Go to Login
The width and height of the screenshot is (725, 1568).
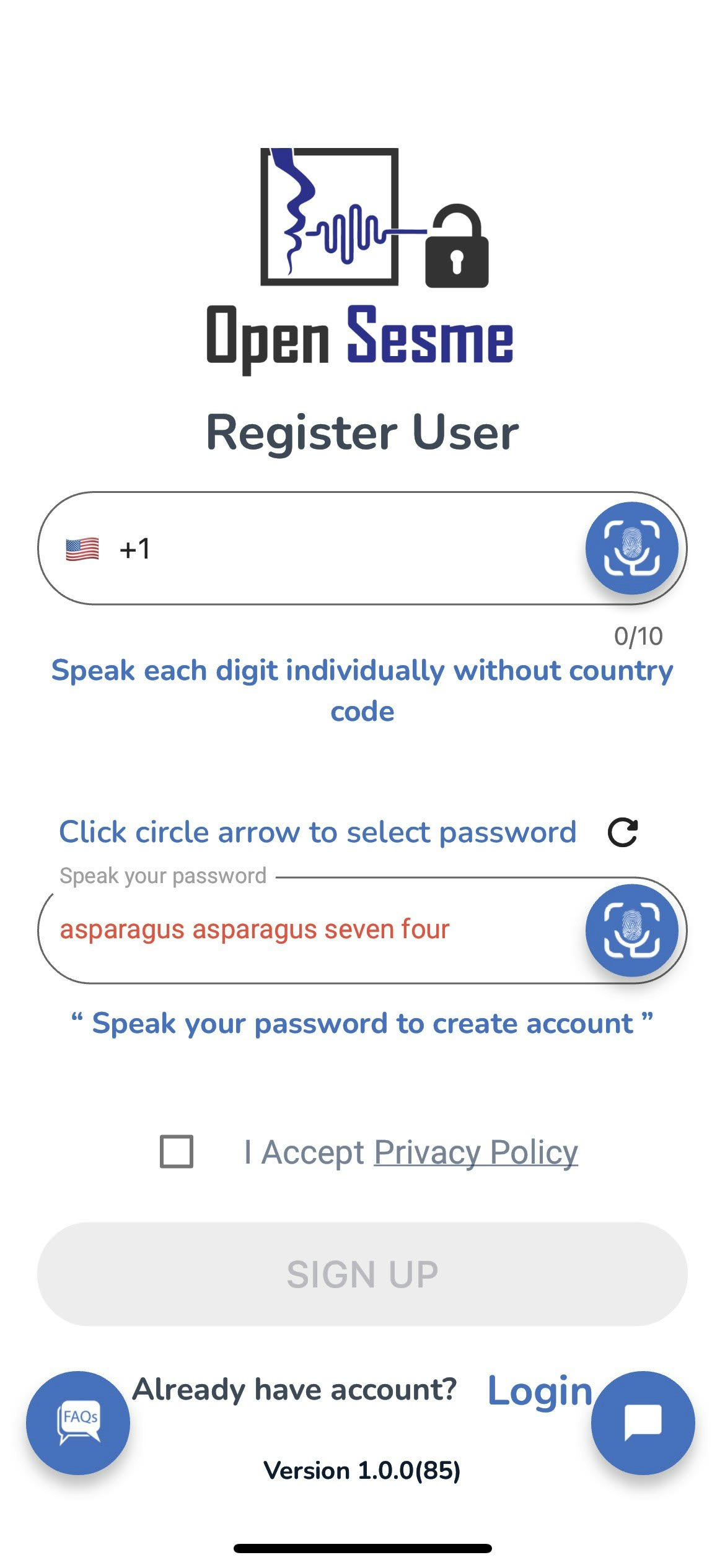(540, 1391)
